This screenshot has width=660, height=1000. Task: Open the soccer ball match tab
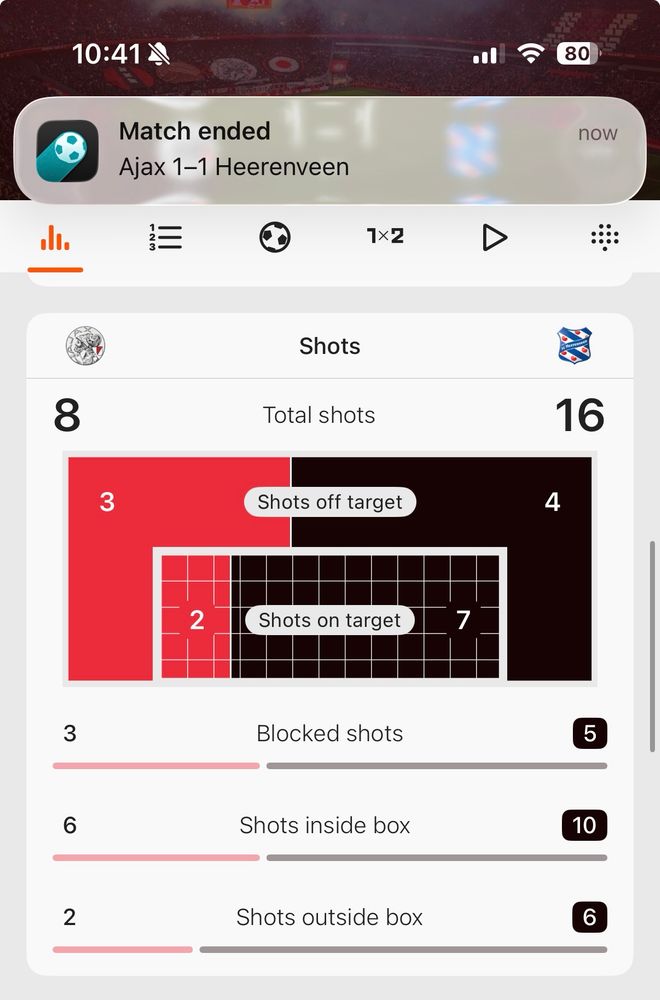click(x=275, y=237)
